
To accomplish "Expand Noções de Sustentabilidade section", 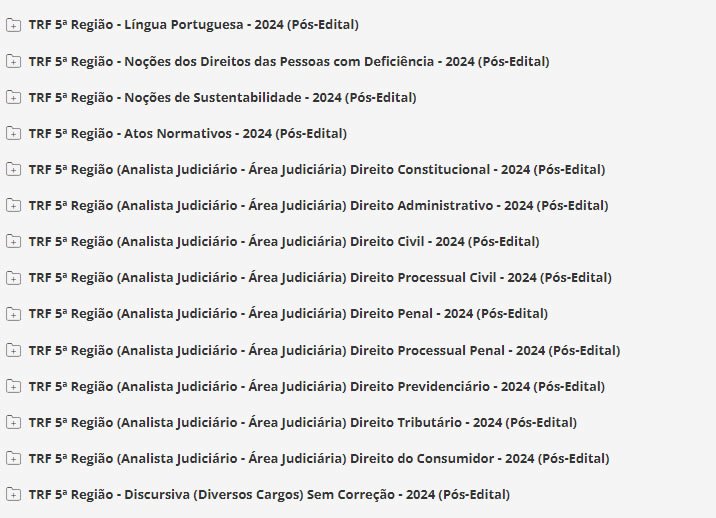I will pos(13,97).
